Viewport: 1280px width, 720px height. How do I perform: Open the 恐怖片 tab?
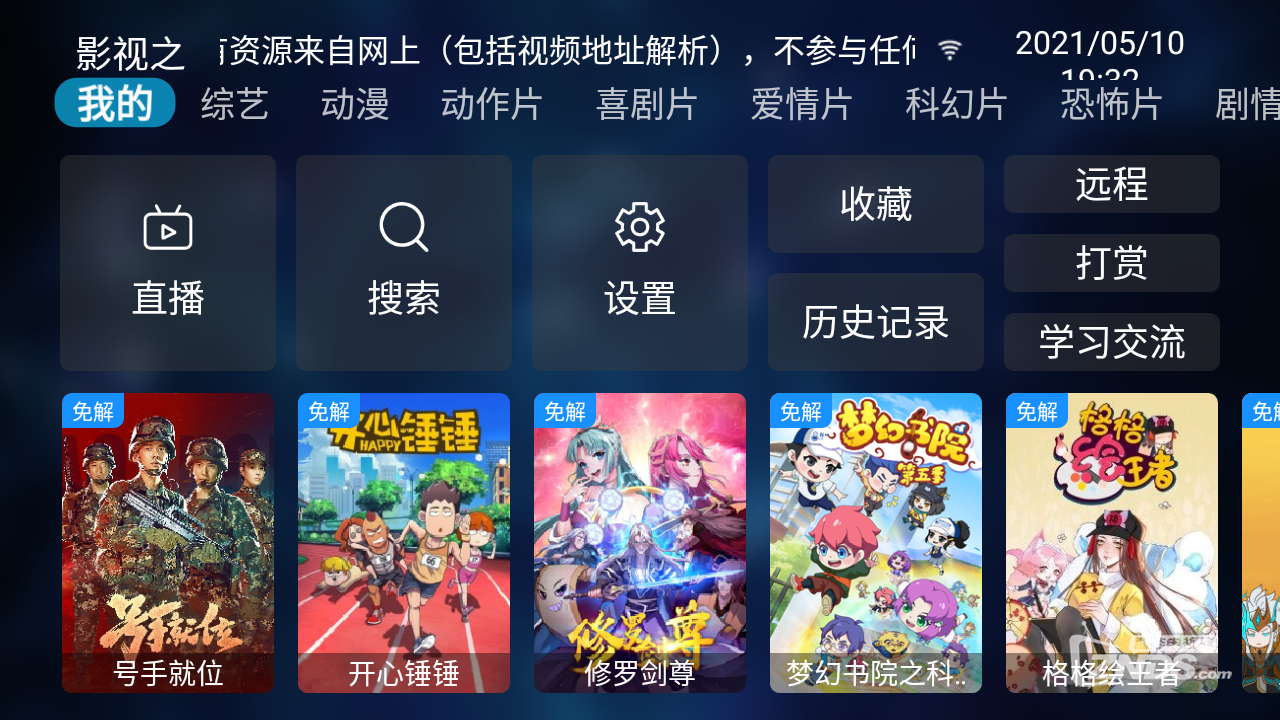pos(1111,104)
